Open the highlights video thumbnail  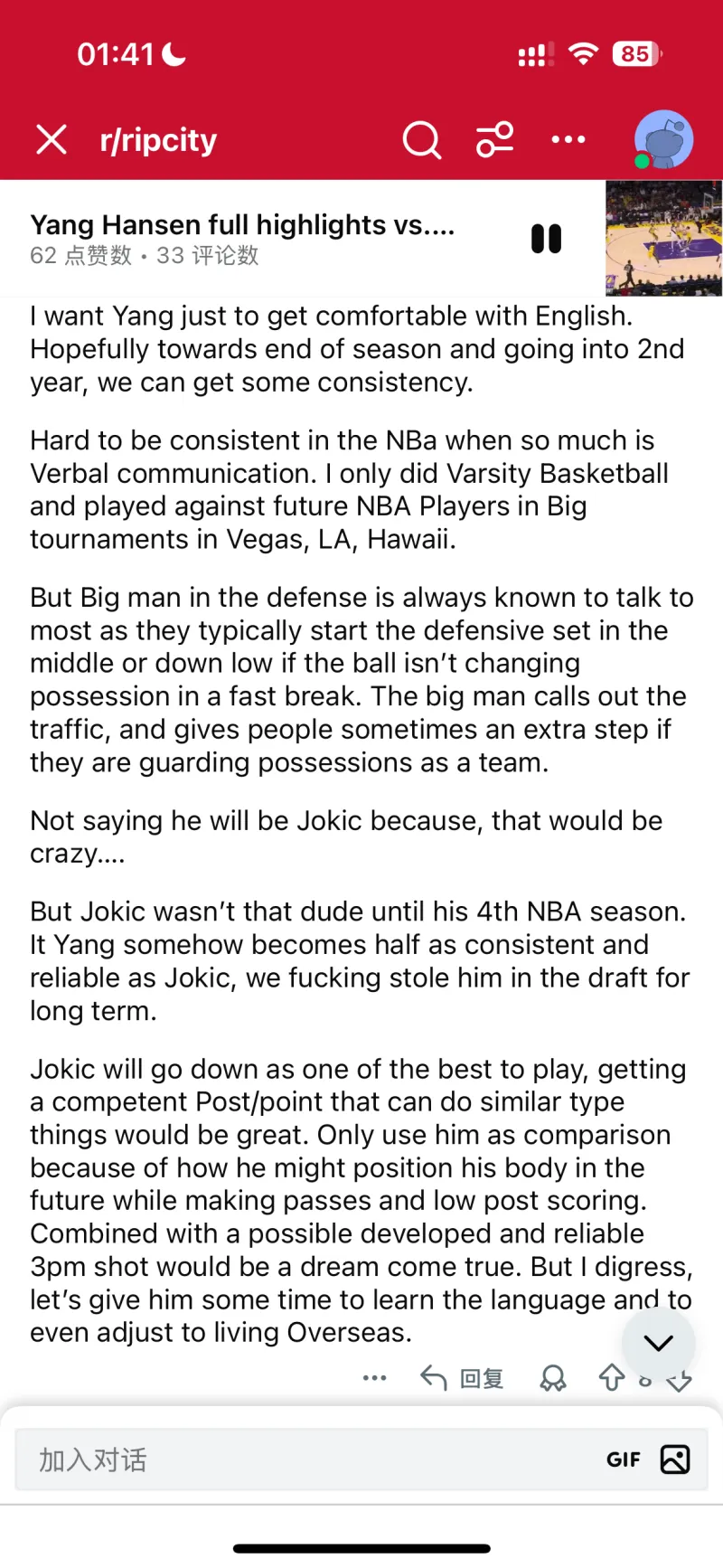coord(663,239)
